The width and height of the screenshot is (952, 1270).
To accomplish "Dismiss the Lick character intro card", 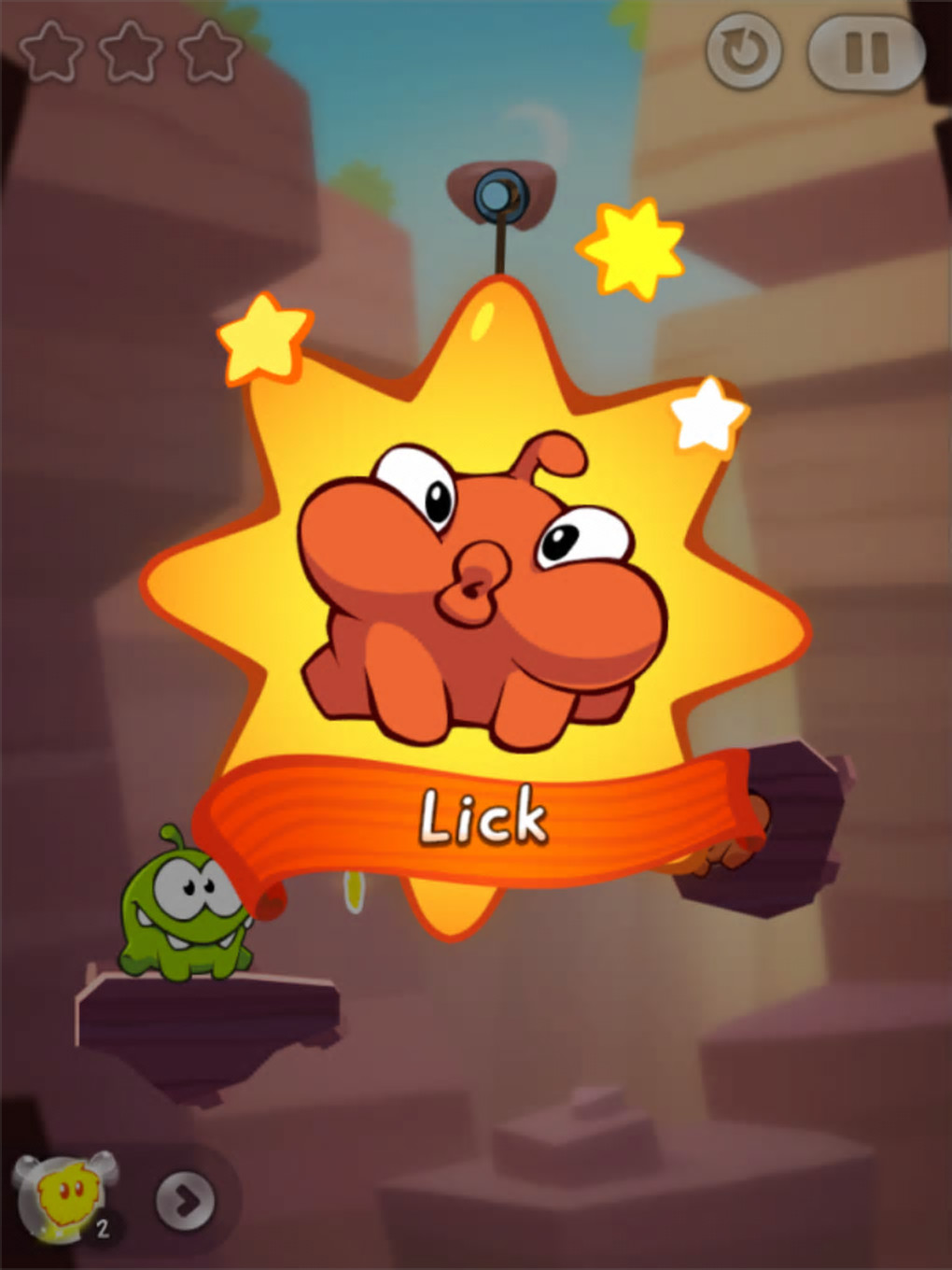I will (x=476, y=598).
